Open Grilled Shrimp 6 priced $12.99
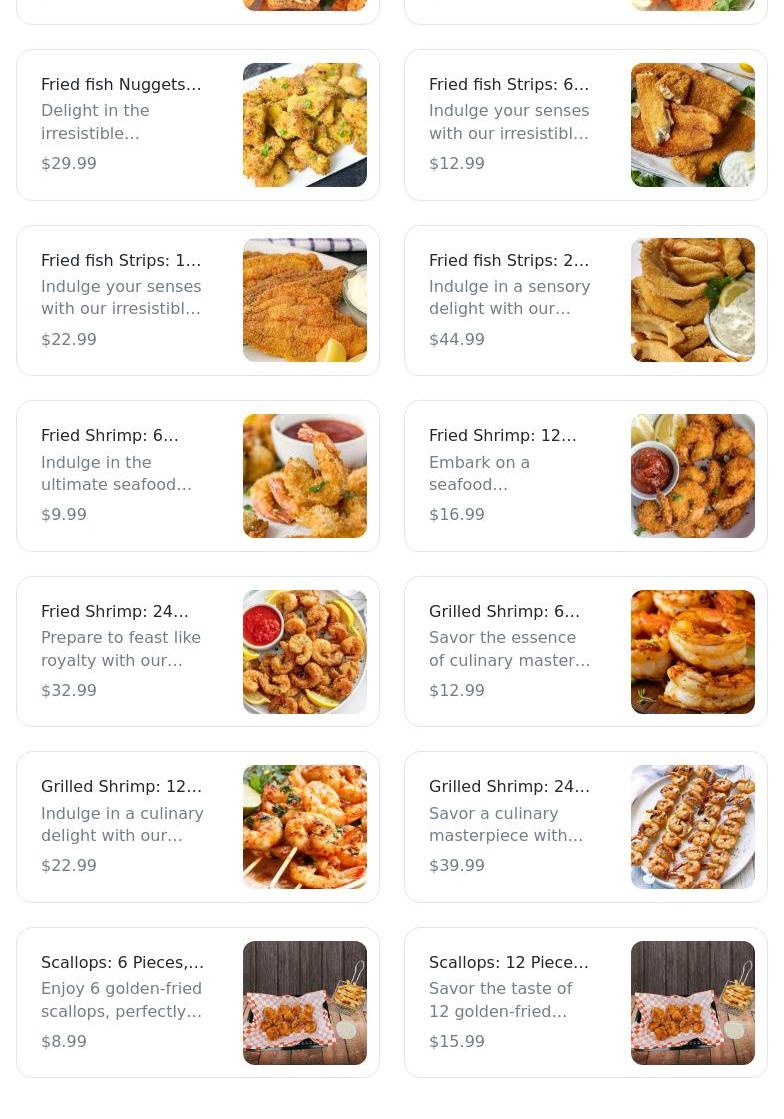The height and width of the screenshot is (1119, 784). 586,651
